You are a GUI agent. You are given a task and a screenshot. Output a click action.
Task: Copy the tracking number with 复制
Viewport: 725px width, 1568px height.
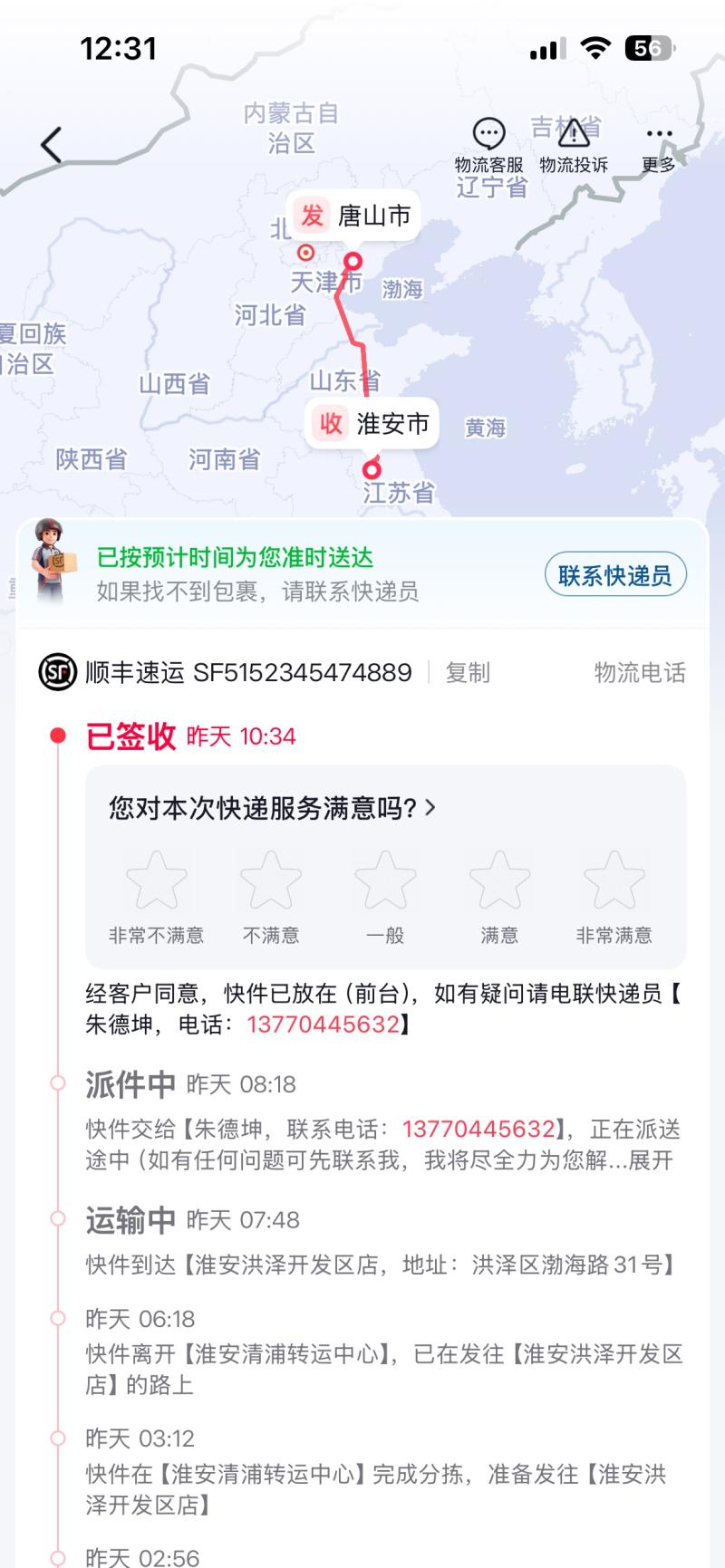468,672
